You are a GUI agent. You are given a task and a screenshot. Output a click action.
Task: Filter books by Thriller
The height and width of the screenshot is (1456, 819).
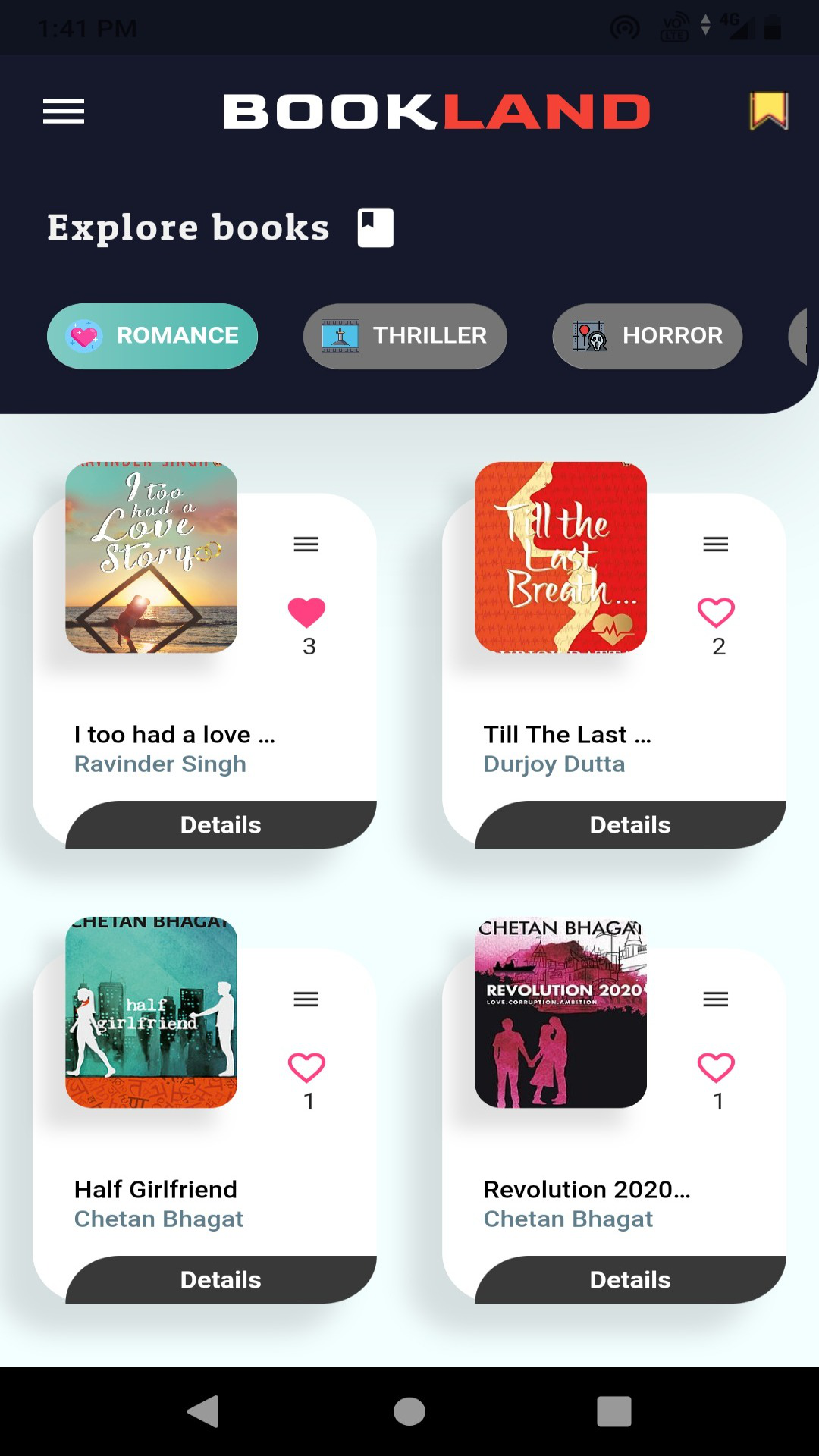[x=405, y=336]
